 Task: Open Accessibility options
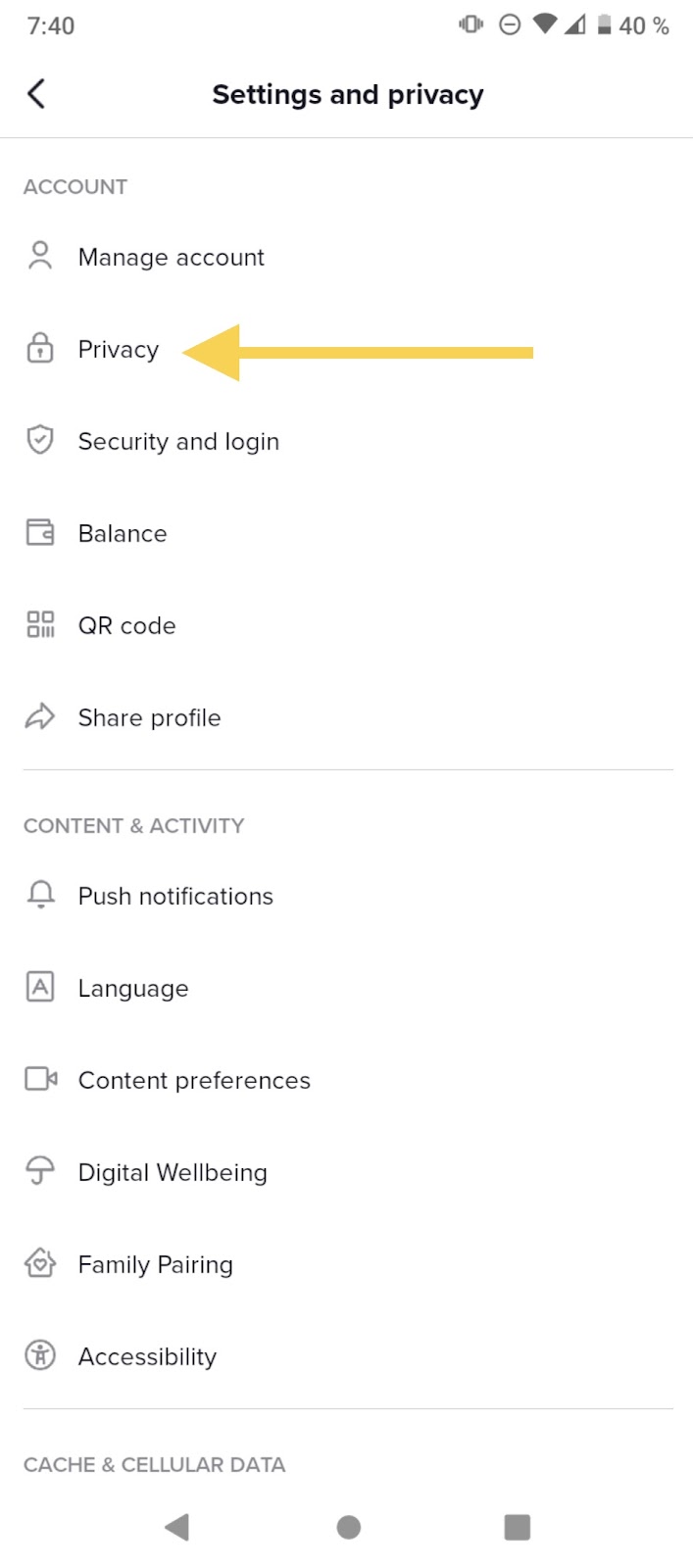[x=147, y=1357]
